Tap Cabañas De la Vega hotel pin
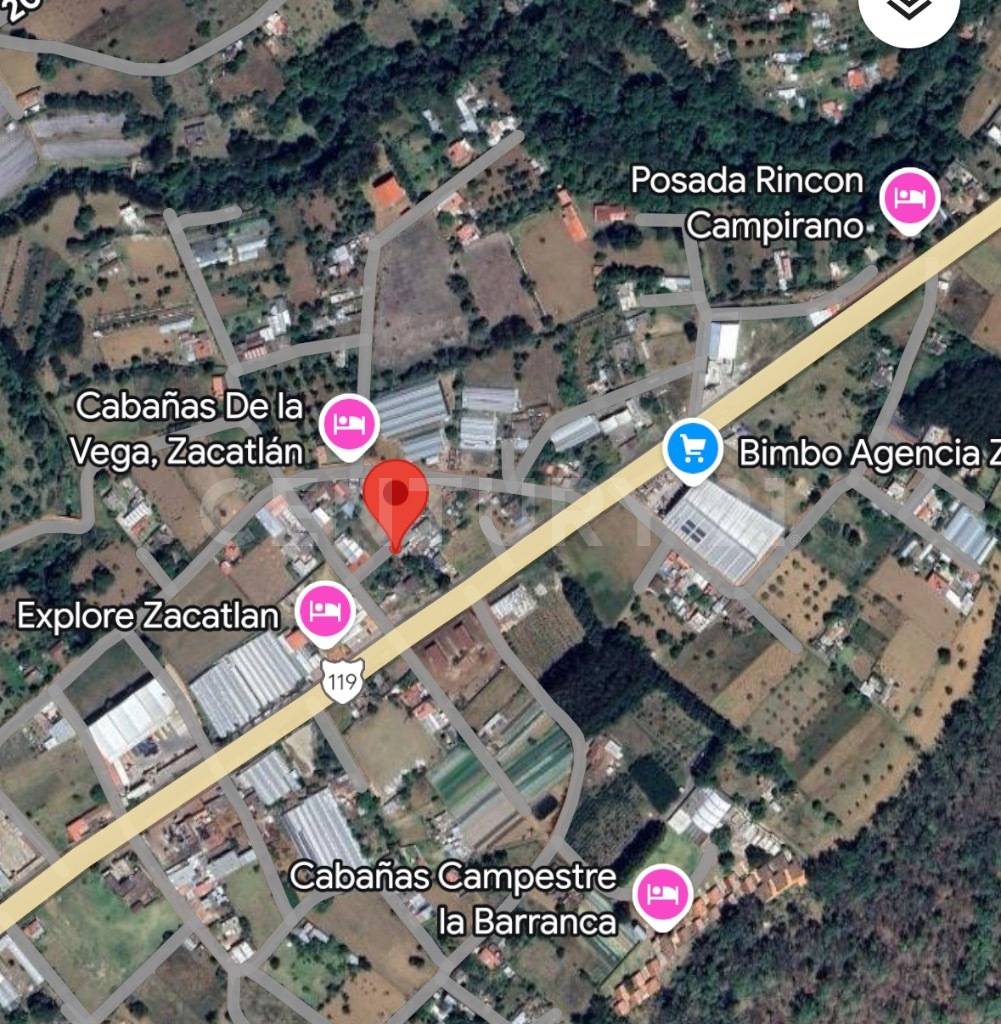Image resolution: width=1001 pixels, height=1024 pixels. pyautogui.click(x=349, y=423)
